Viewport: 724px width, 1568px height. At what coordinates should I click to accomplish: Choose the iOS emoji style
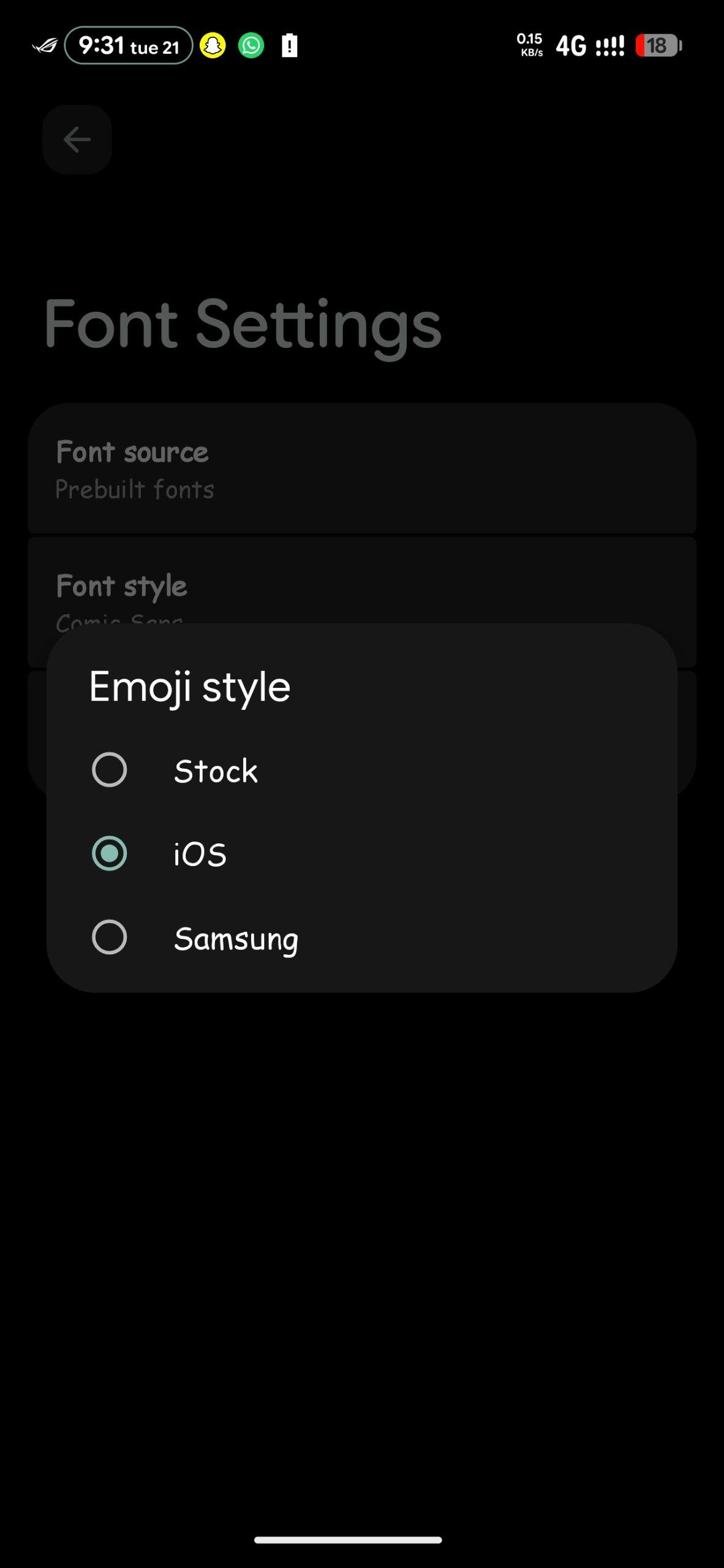(x=110, y=853)
